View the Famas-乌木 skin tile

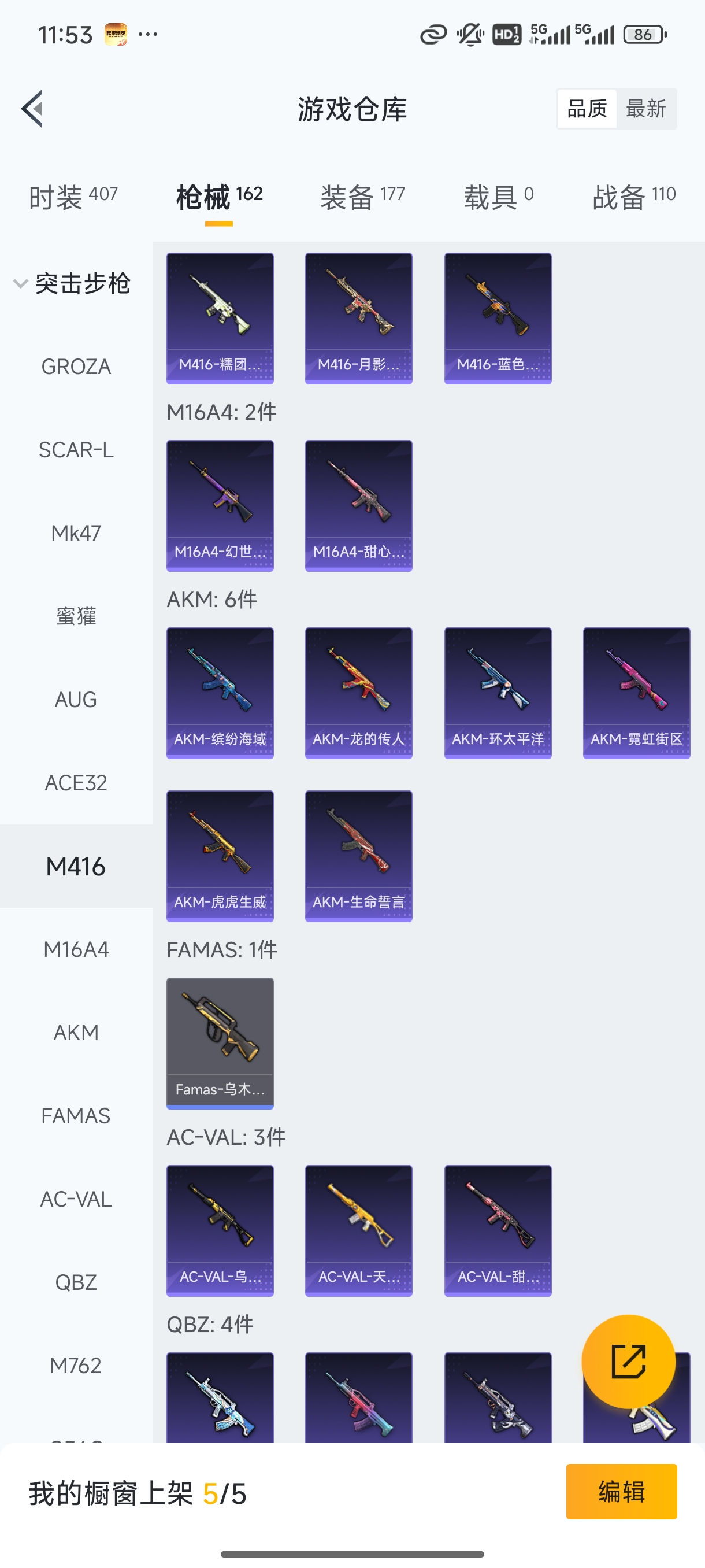point(220,1043)
